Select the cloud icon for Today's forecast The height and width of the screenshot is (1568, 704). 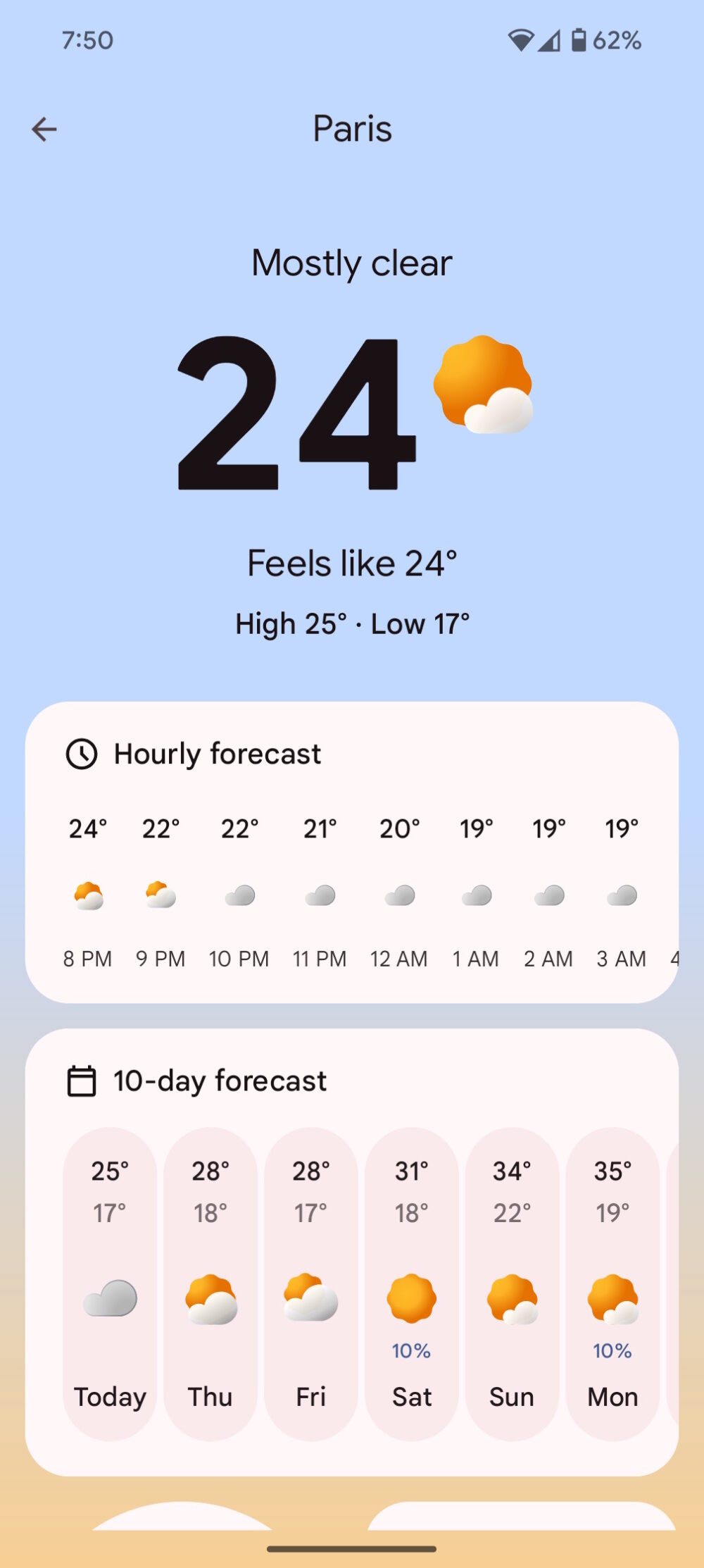click(110, 1300)
